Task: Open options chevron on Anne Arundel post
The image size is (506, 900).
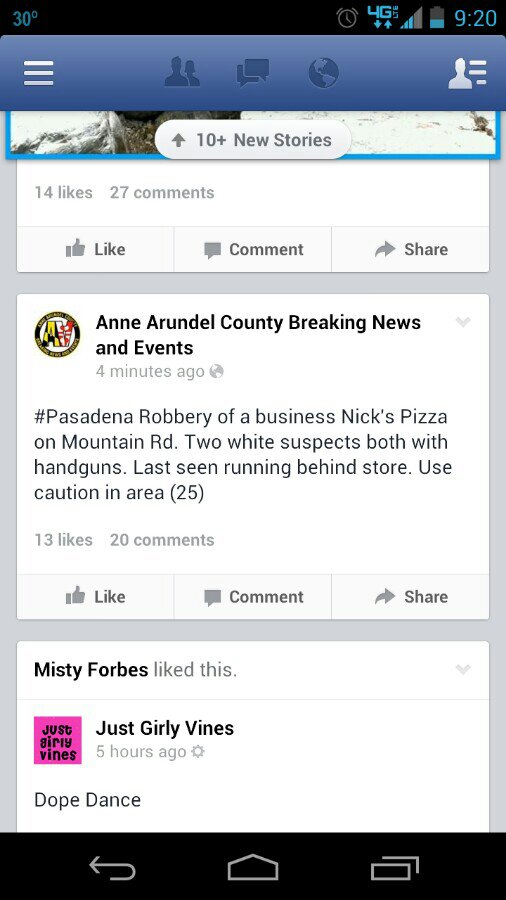Action: (x=463, y=322)
